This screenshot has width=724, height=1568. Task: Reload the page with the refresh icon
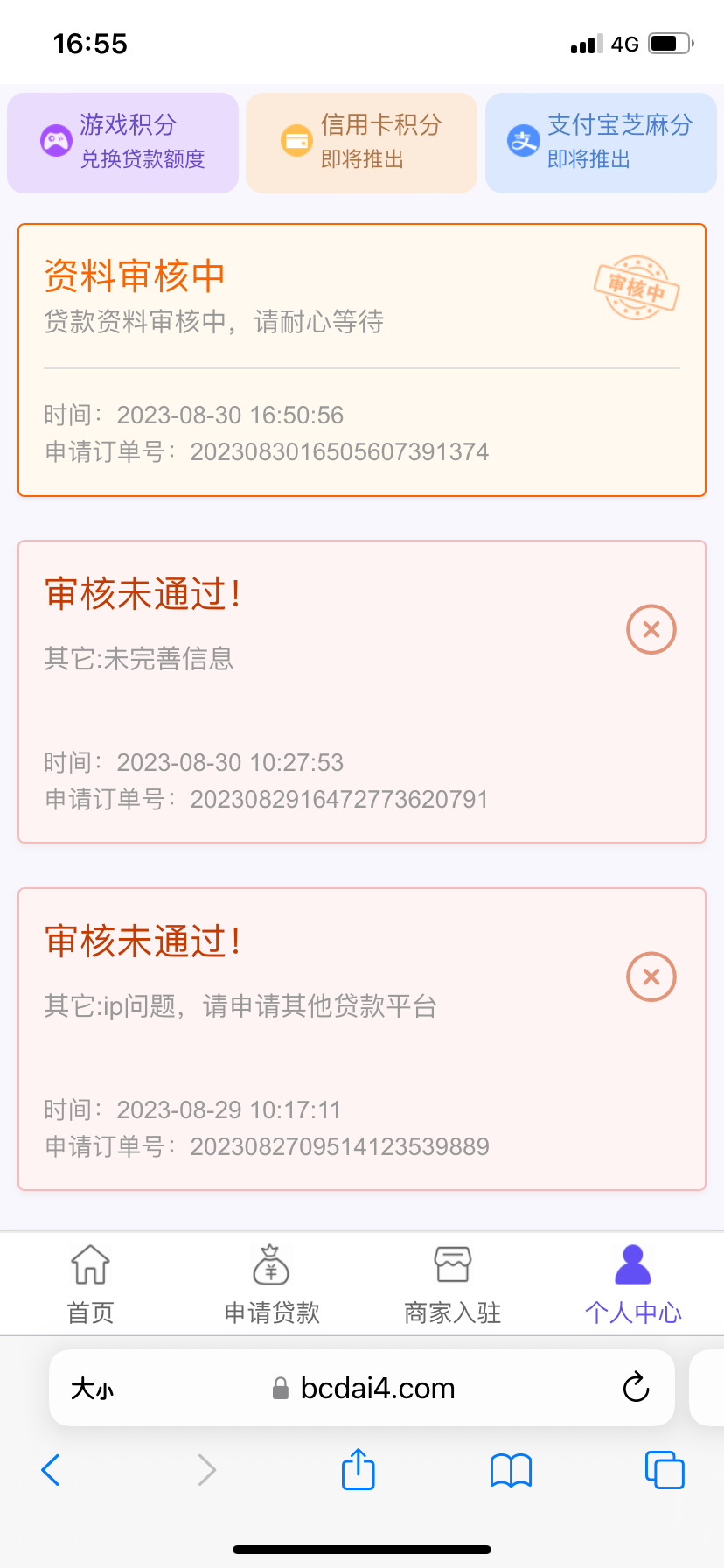coord(636,1388)
